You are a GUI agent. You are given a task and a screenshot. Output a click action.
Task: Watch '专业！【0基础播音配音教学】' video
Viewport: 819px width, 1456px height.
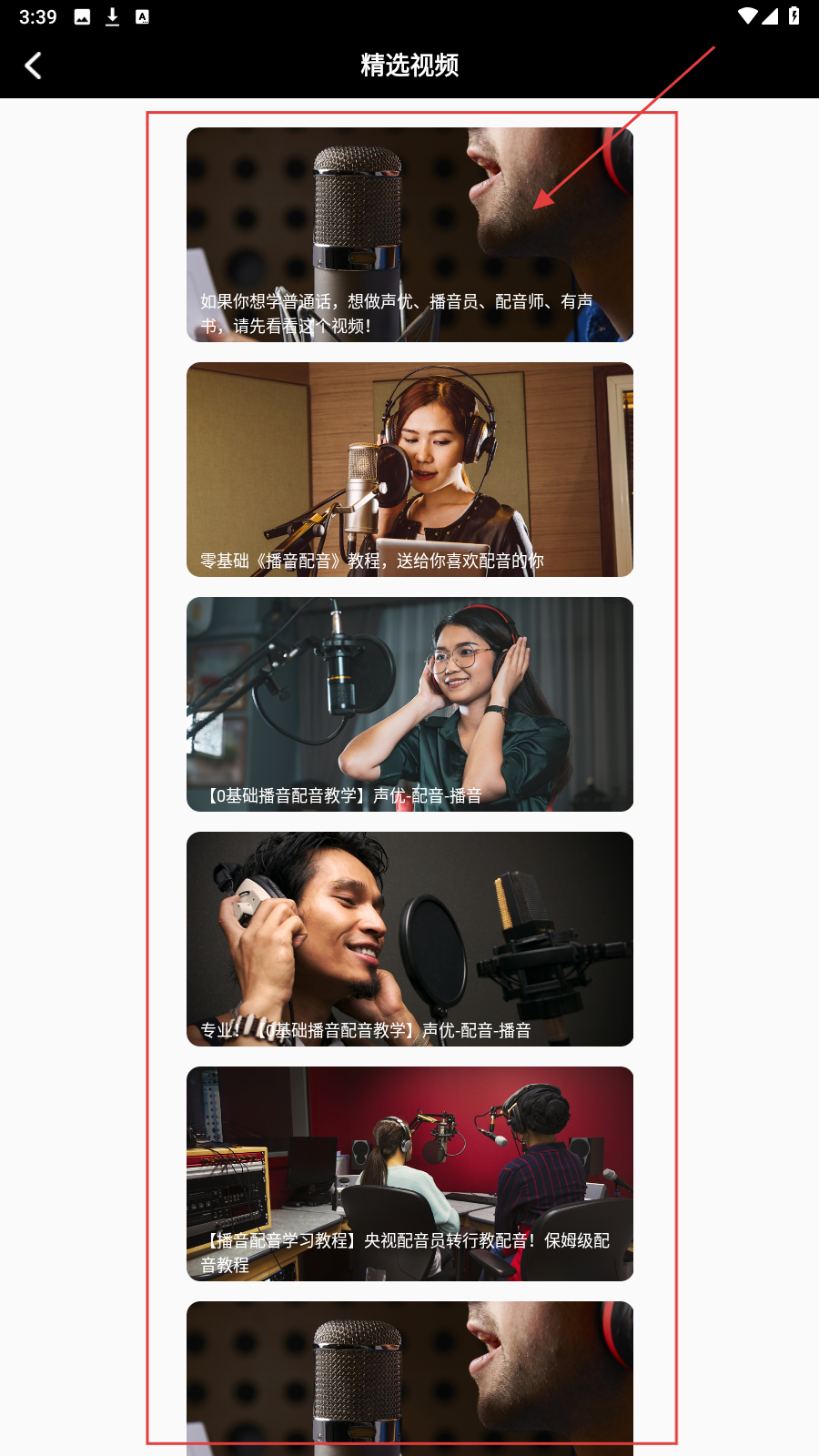(x=409, y=939)
